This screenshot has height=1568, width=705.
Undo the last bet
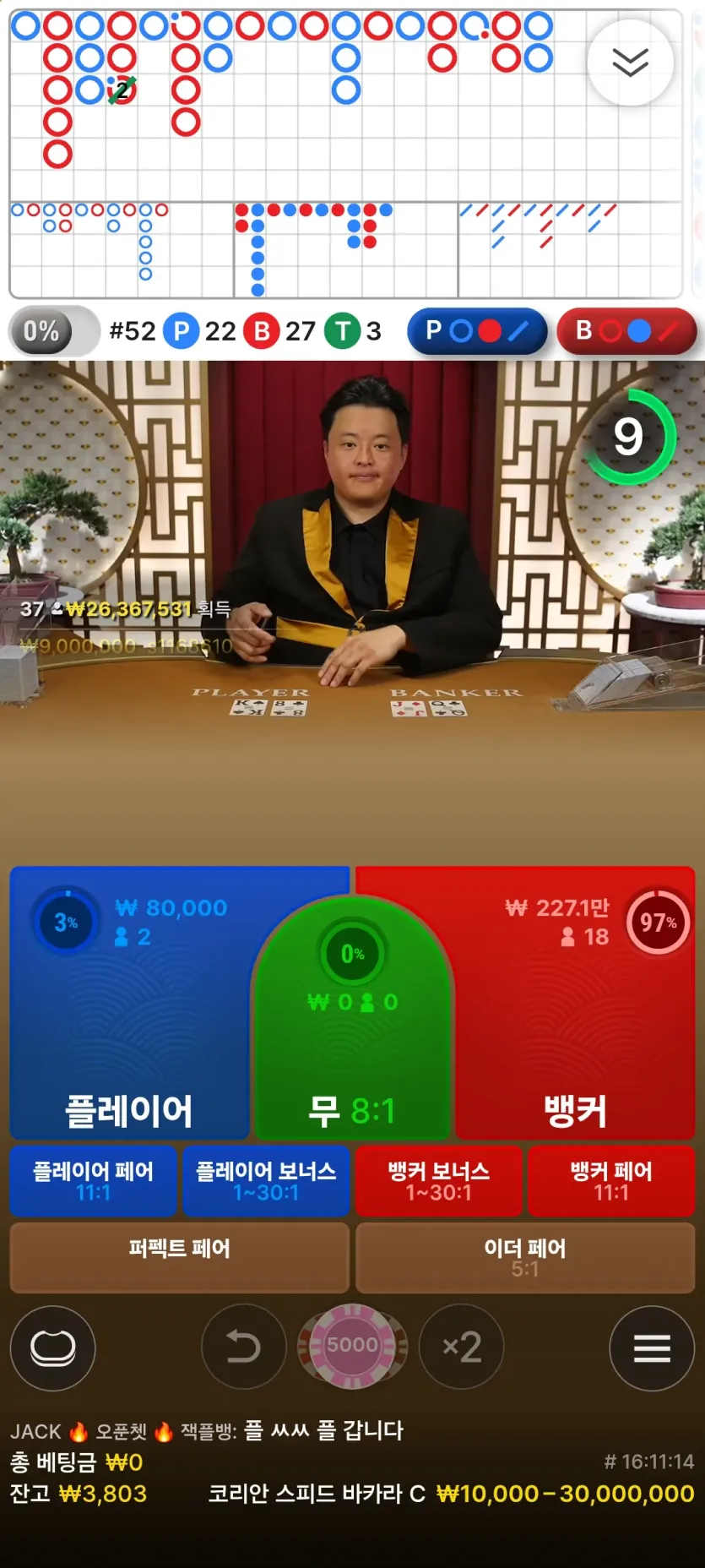tap(243, 1346)
